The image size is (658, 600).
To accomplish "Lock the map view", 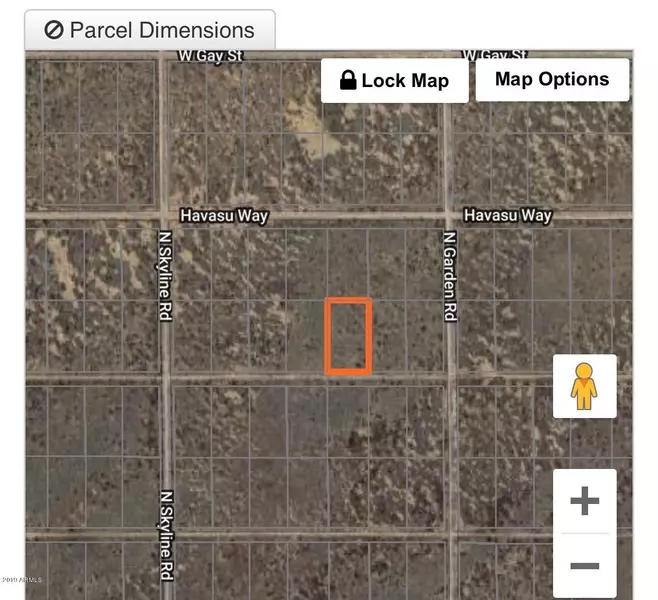I will [394, 81].
